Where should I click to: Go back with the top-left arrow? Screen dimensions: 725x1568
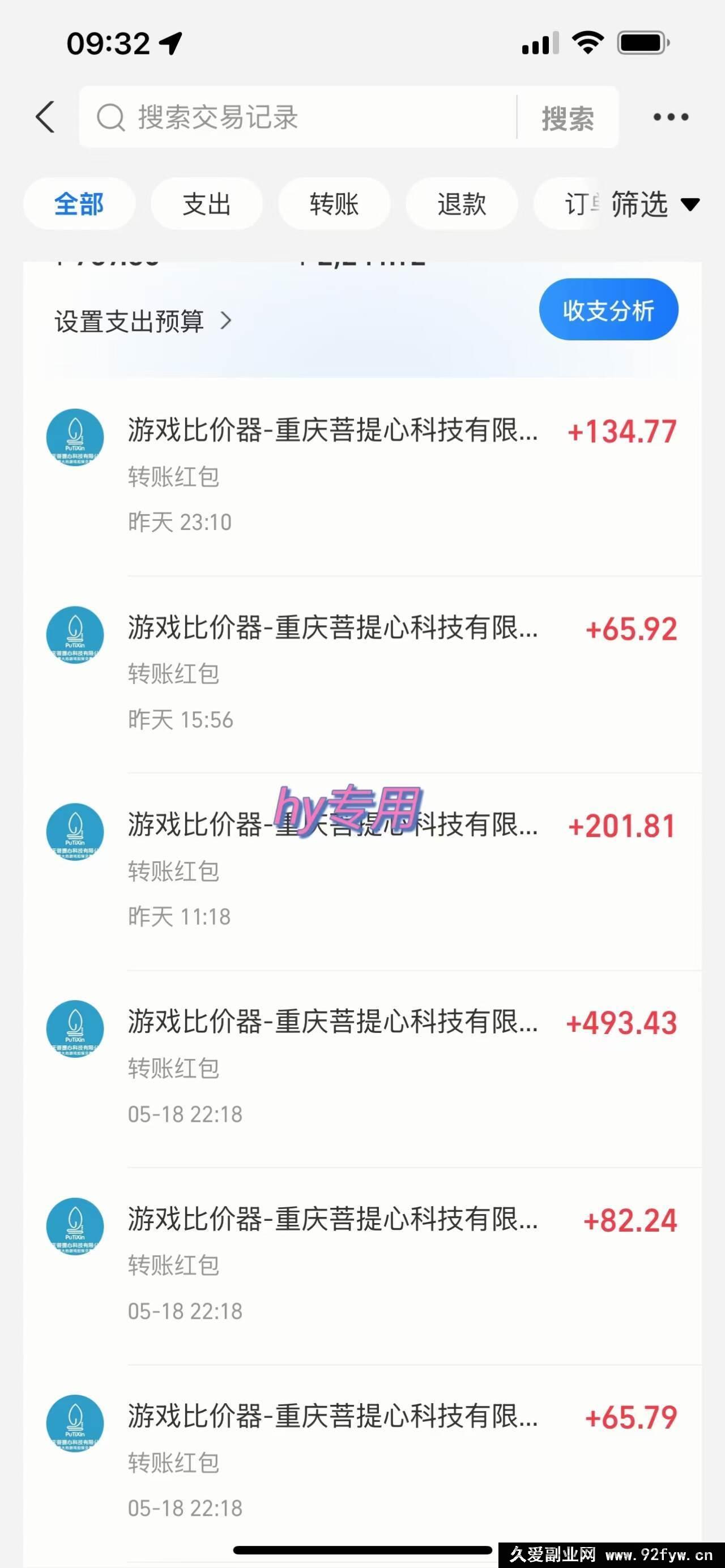[45, 117]
